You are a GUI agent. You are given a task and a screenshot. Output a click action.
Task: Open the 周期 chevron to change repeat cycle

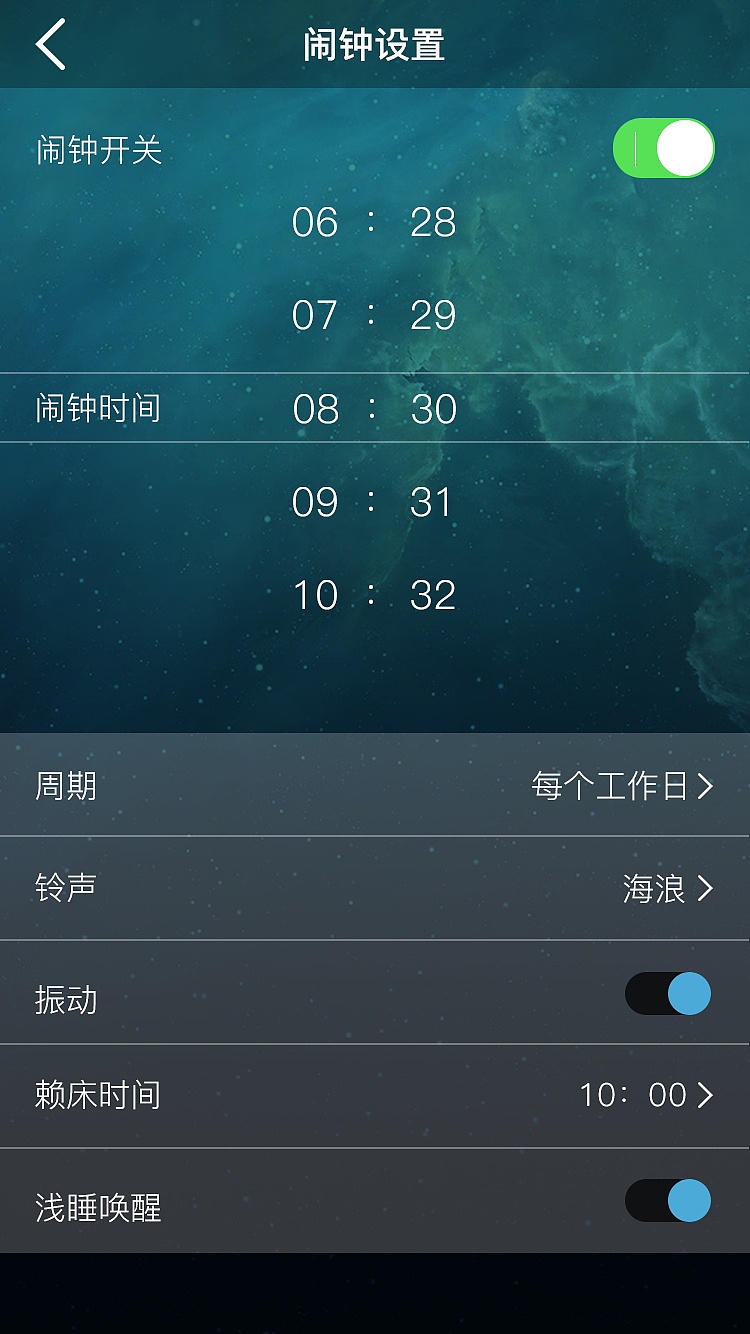click(704, 787)
